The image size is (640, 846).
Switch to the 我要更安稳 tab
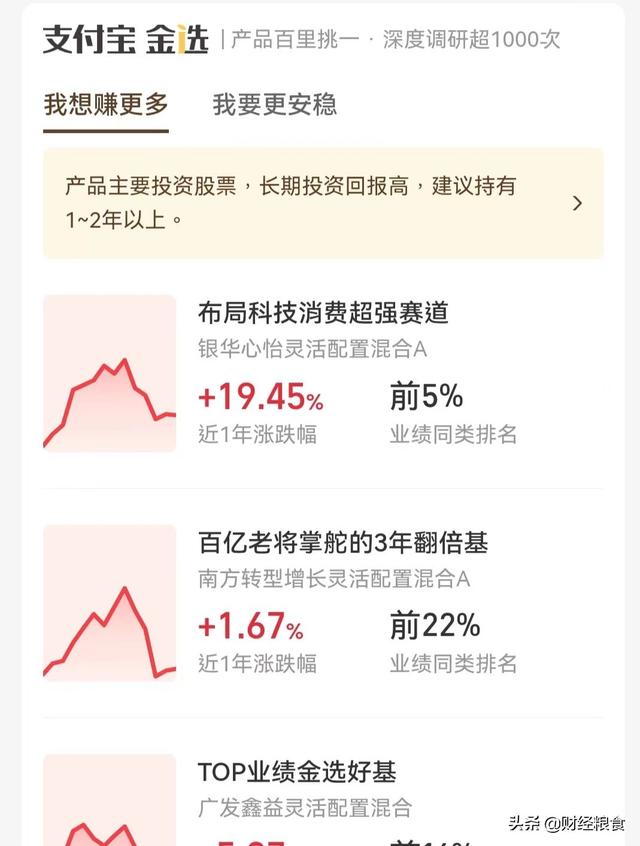(x=274, y=105)
